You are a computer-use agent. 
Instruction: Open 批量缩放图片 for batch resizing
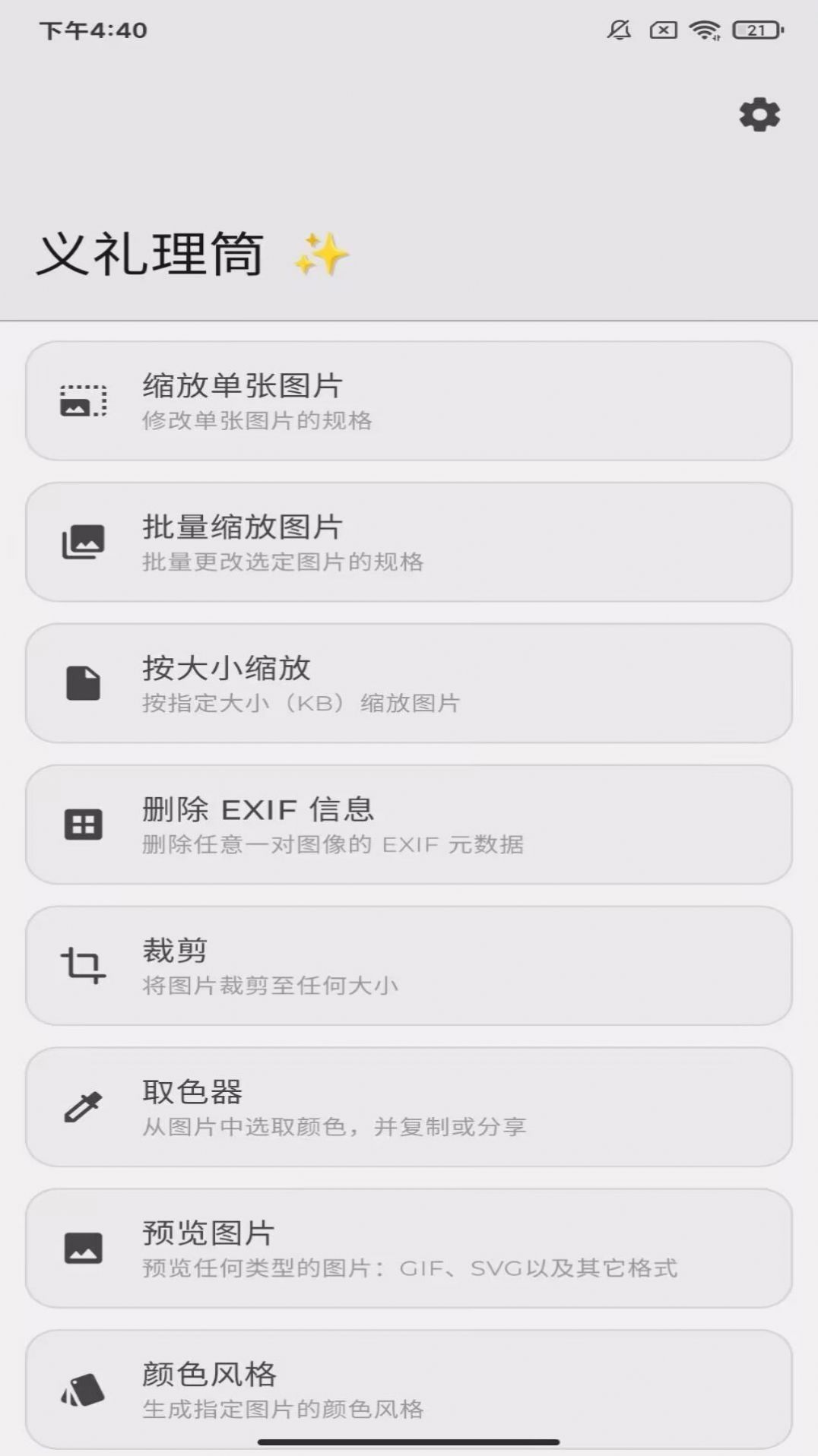tap(409, 543)
